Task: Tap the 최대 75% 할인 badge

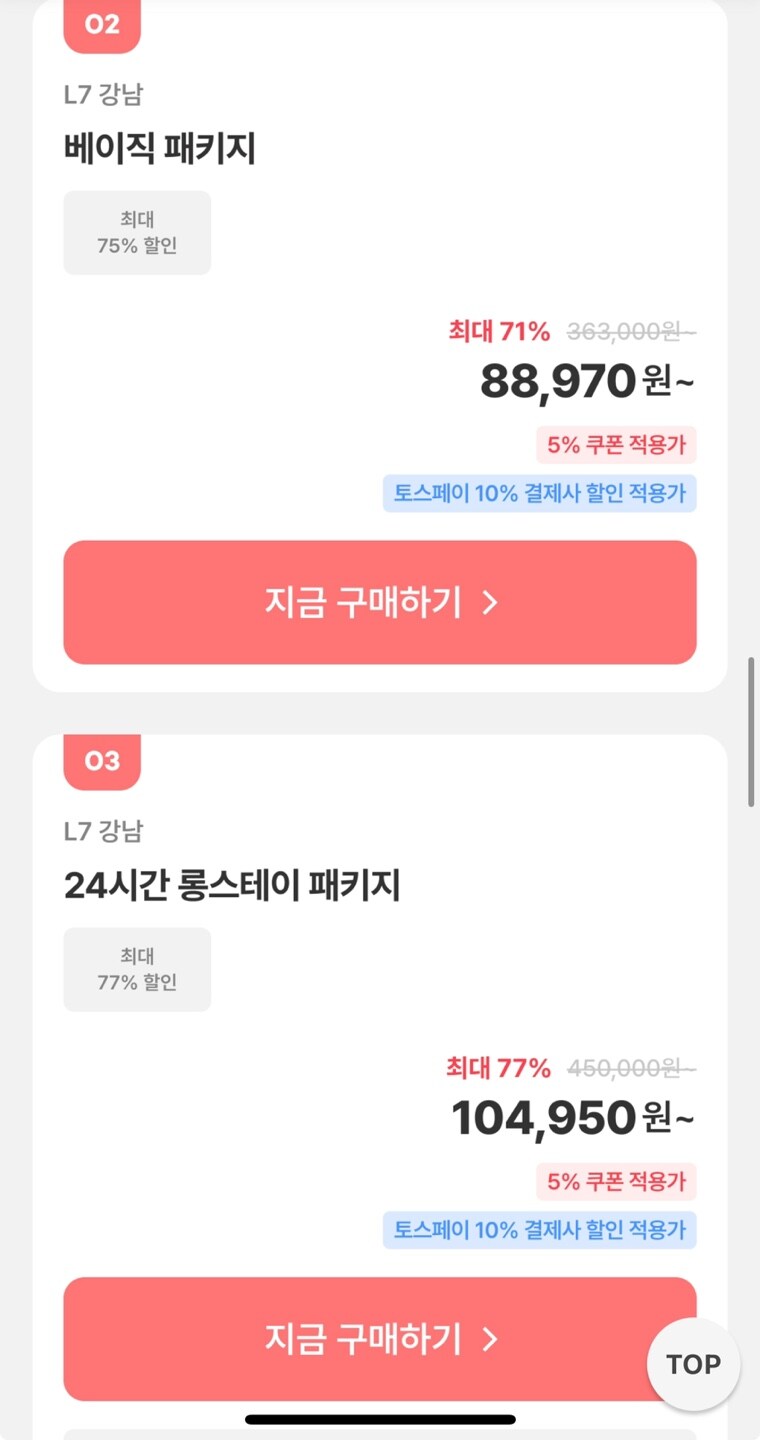Action: coord(137,232)
